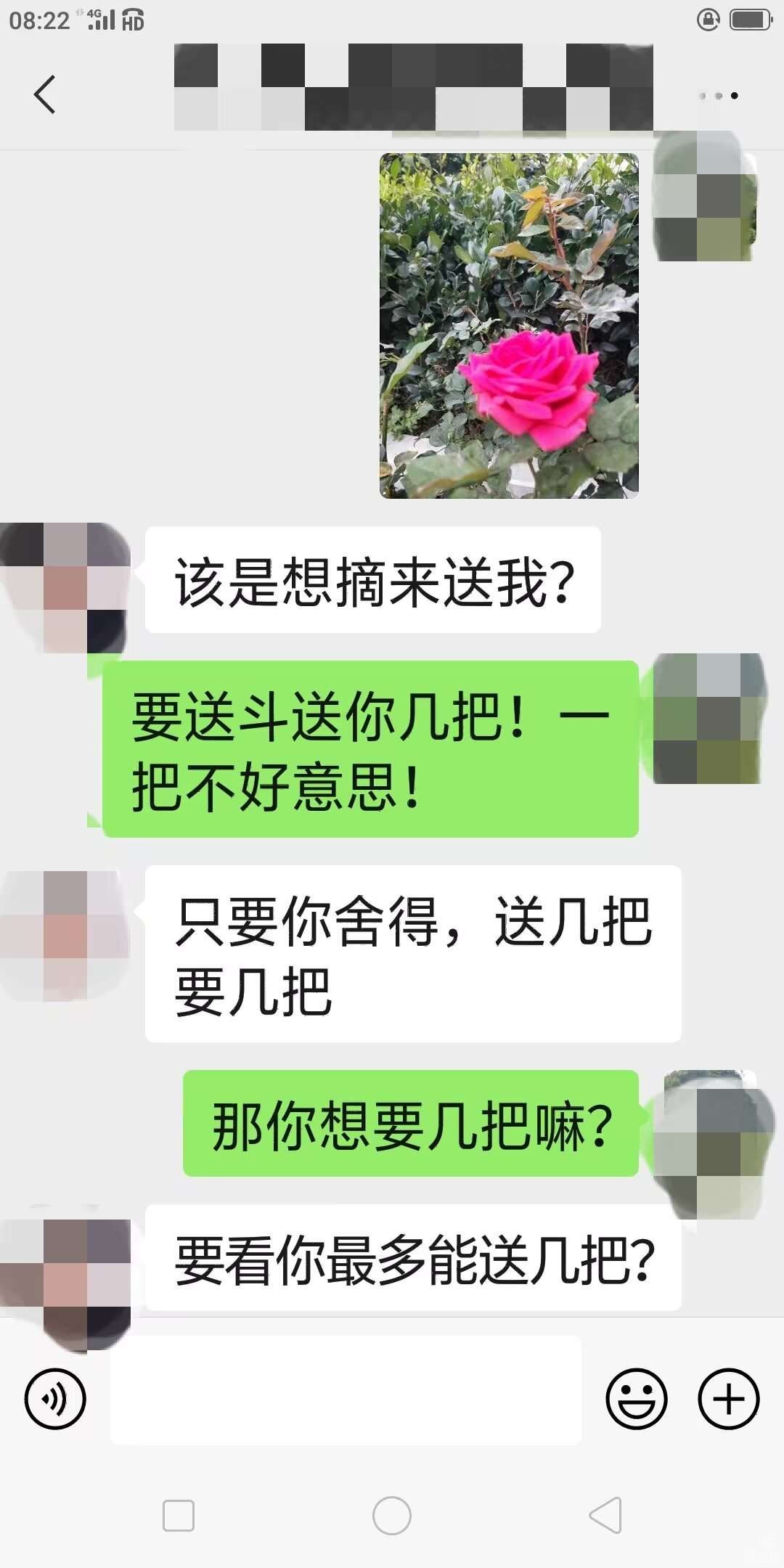Viewport: 784px width, 1568px height.
Task: Open the plus attachment menu
Action: coord(728,1398)
